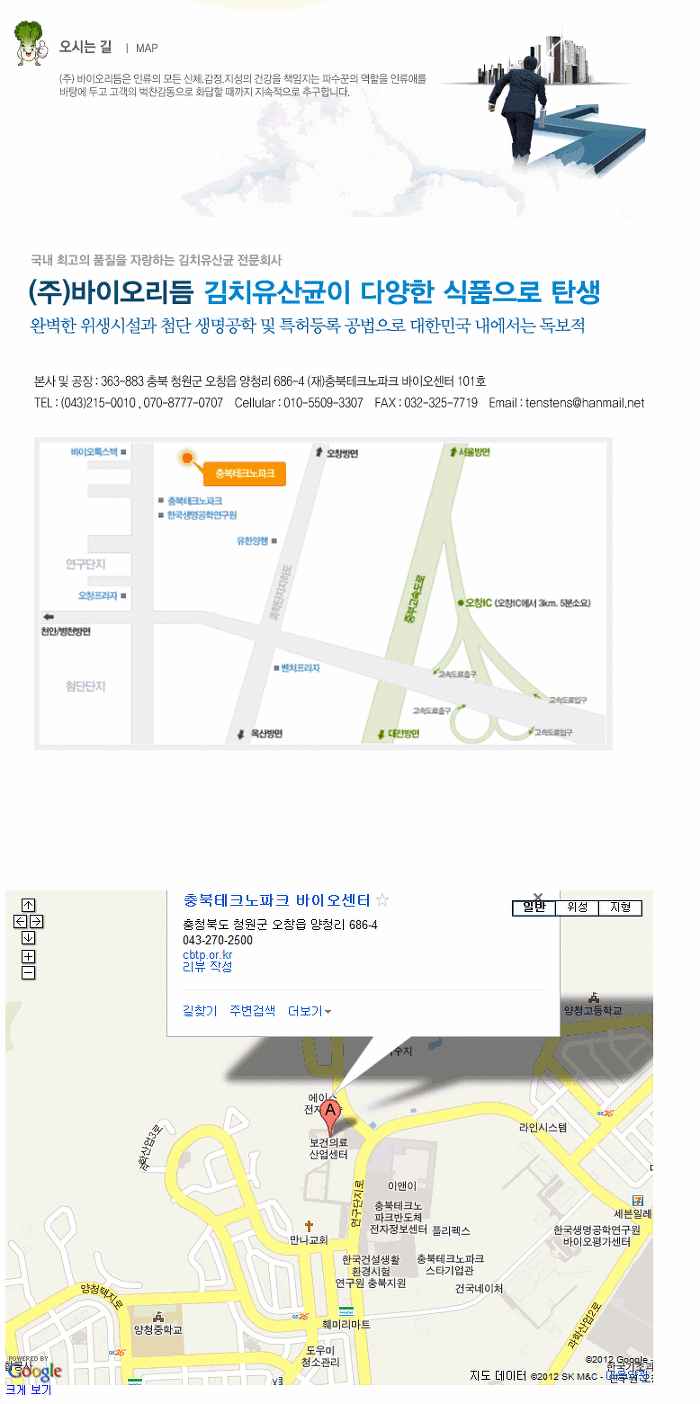The image size is (700, 1404).
Task: Open 충북테크노파크 바이오센터 title link
Action: [x=276, y=900]
